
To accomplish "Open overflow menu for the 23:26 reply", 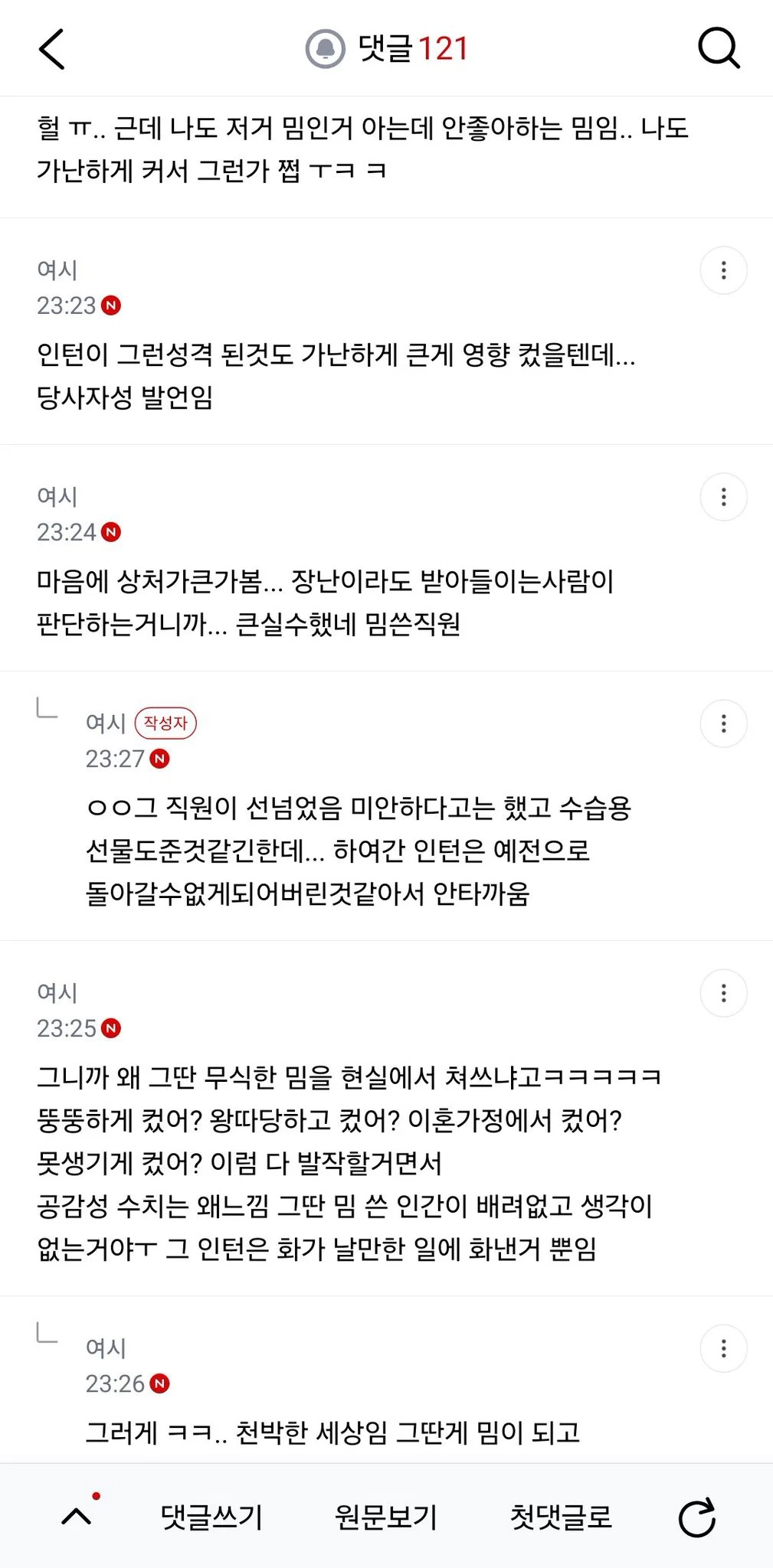I will click(723, 1348).
